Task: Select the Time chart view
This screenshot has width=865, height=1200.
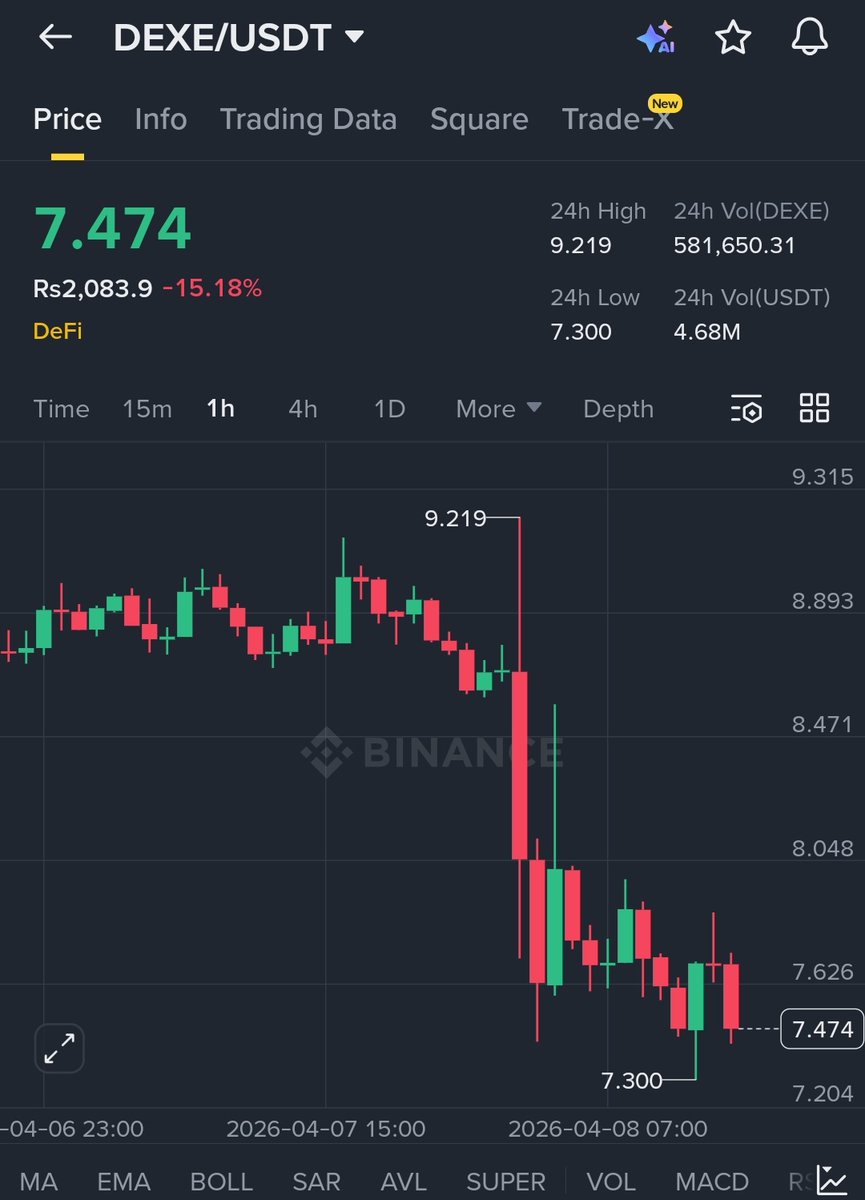Action: click(x=61, y=409)
